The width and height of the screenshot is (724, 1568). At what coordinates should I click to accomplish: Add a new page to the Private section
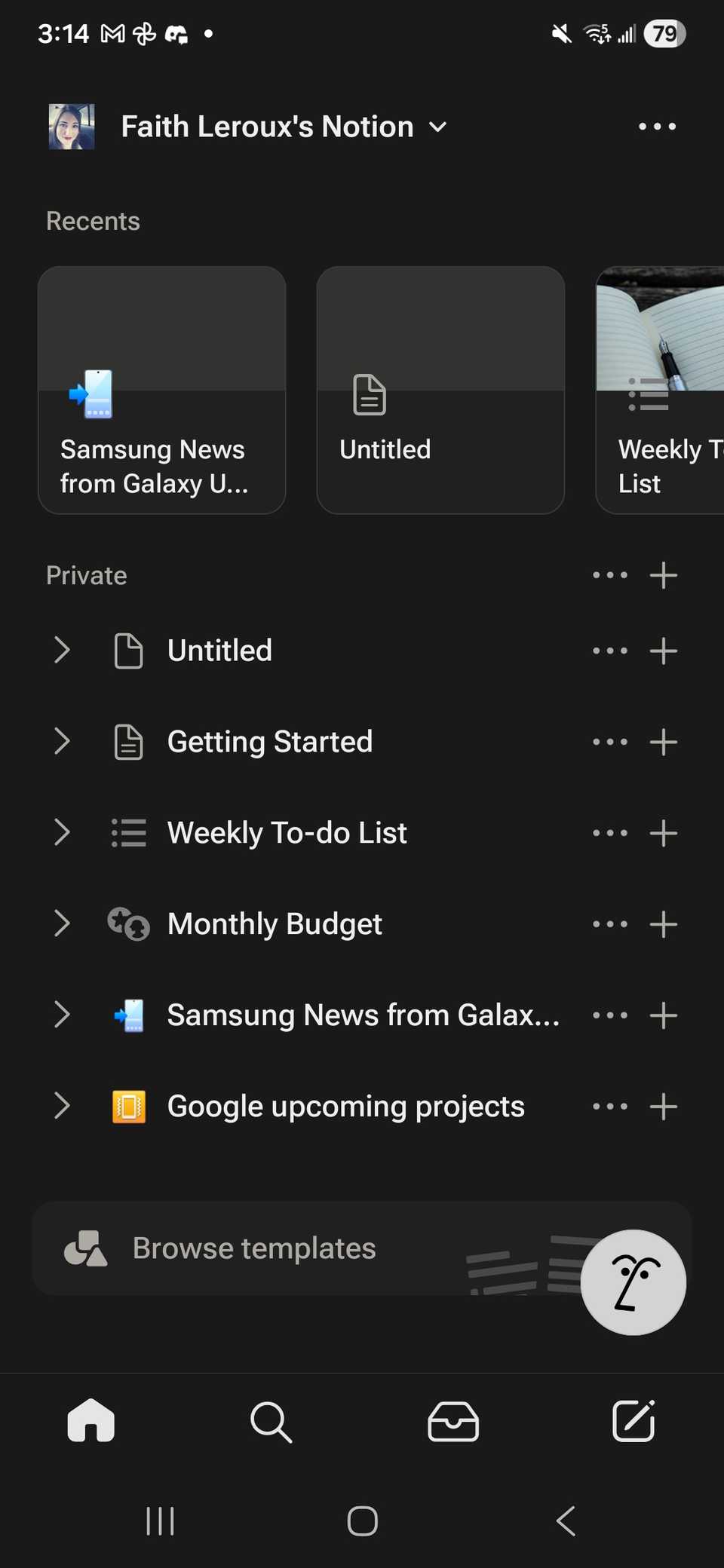664,574
